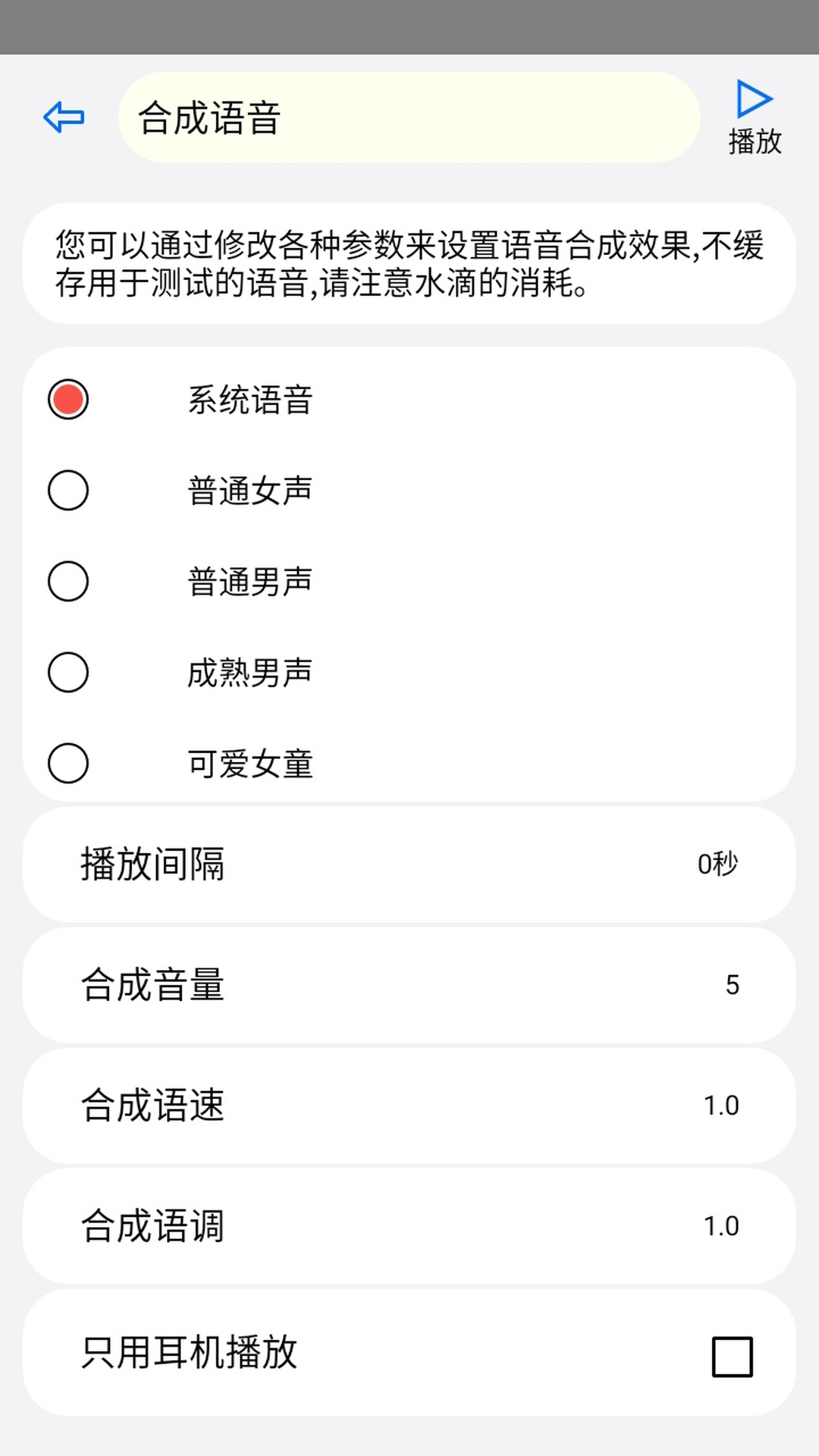Click volume value 5 to edit

click(732, 984)
